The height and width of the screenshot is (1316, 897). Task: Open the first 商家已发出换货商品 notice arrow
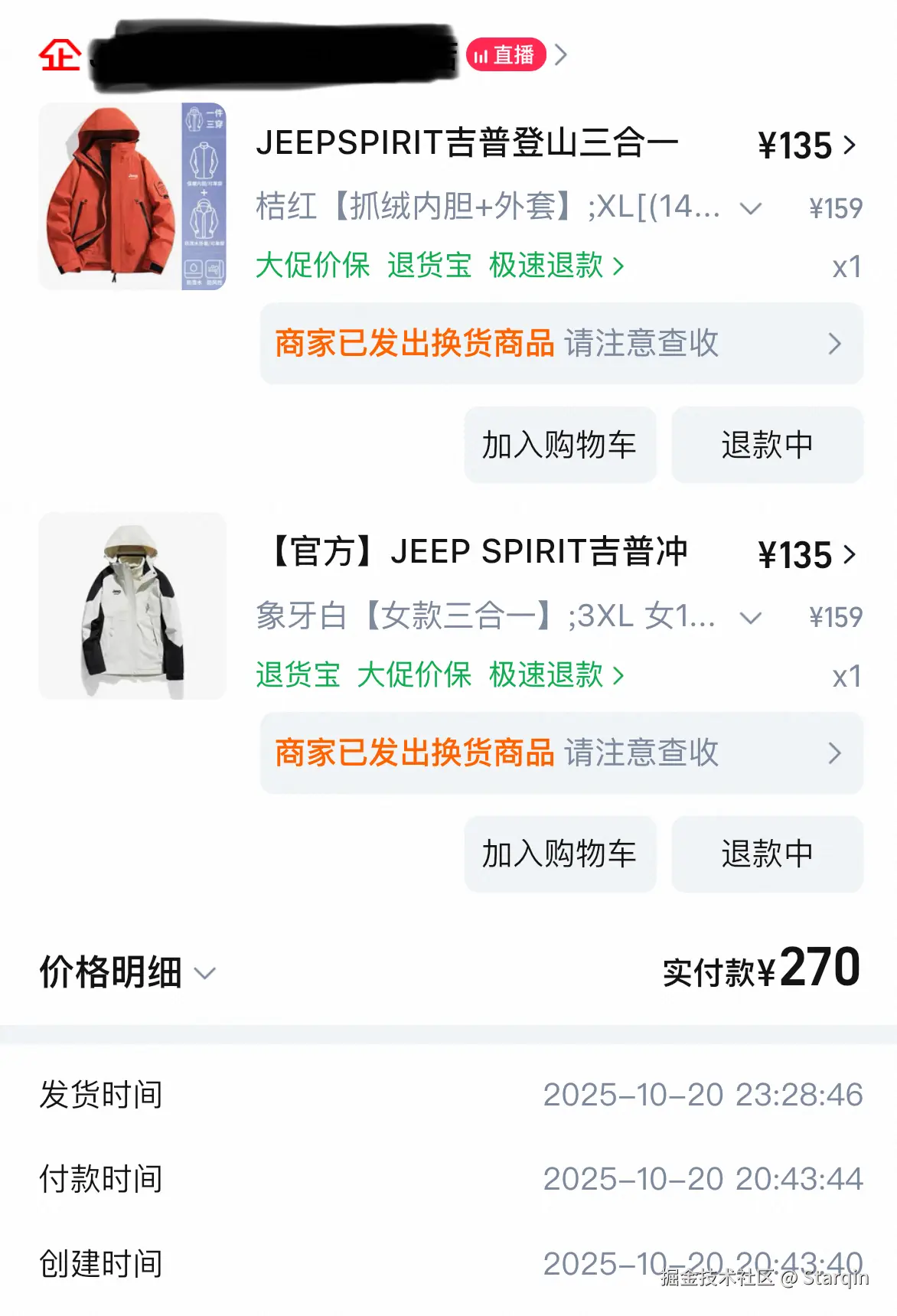point(834,345)
